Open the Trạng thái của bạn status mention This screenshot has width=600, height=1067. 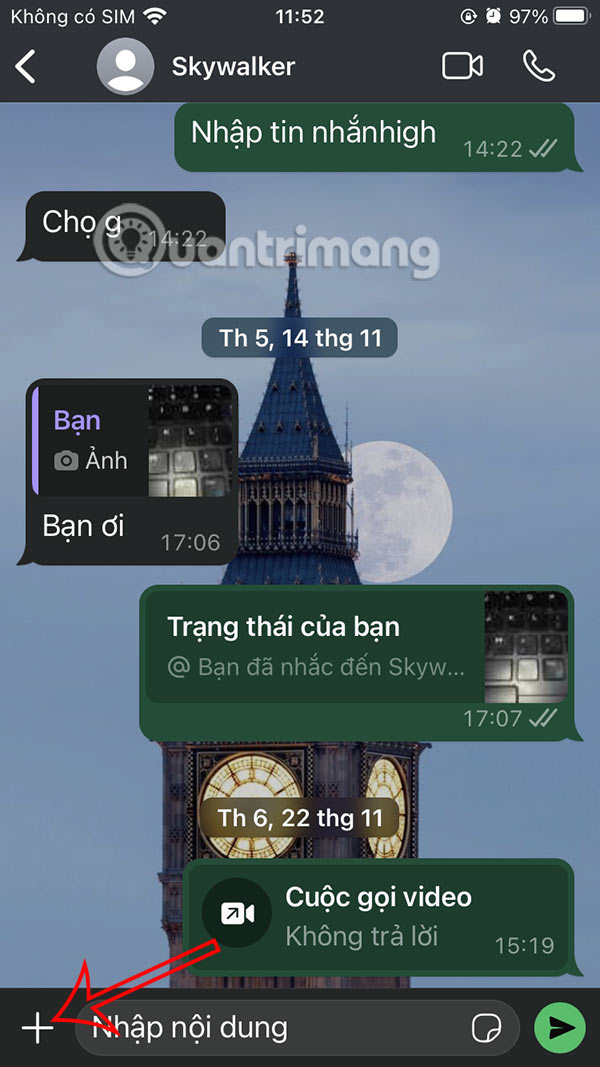(x=357, y=646)
